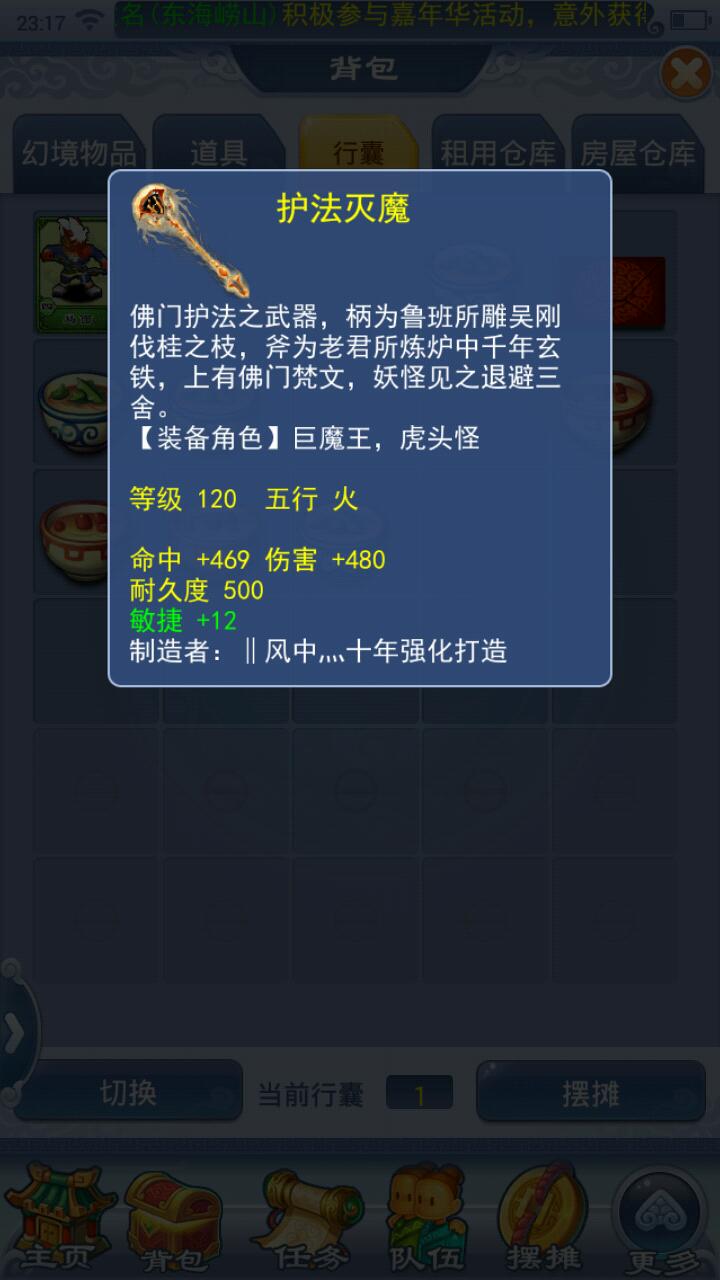Image resolution: width=720 pixels, height=1280 pixels.
Task: Go to 主页 in the bottom bar
Action: coord(58,1217)
